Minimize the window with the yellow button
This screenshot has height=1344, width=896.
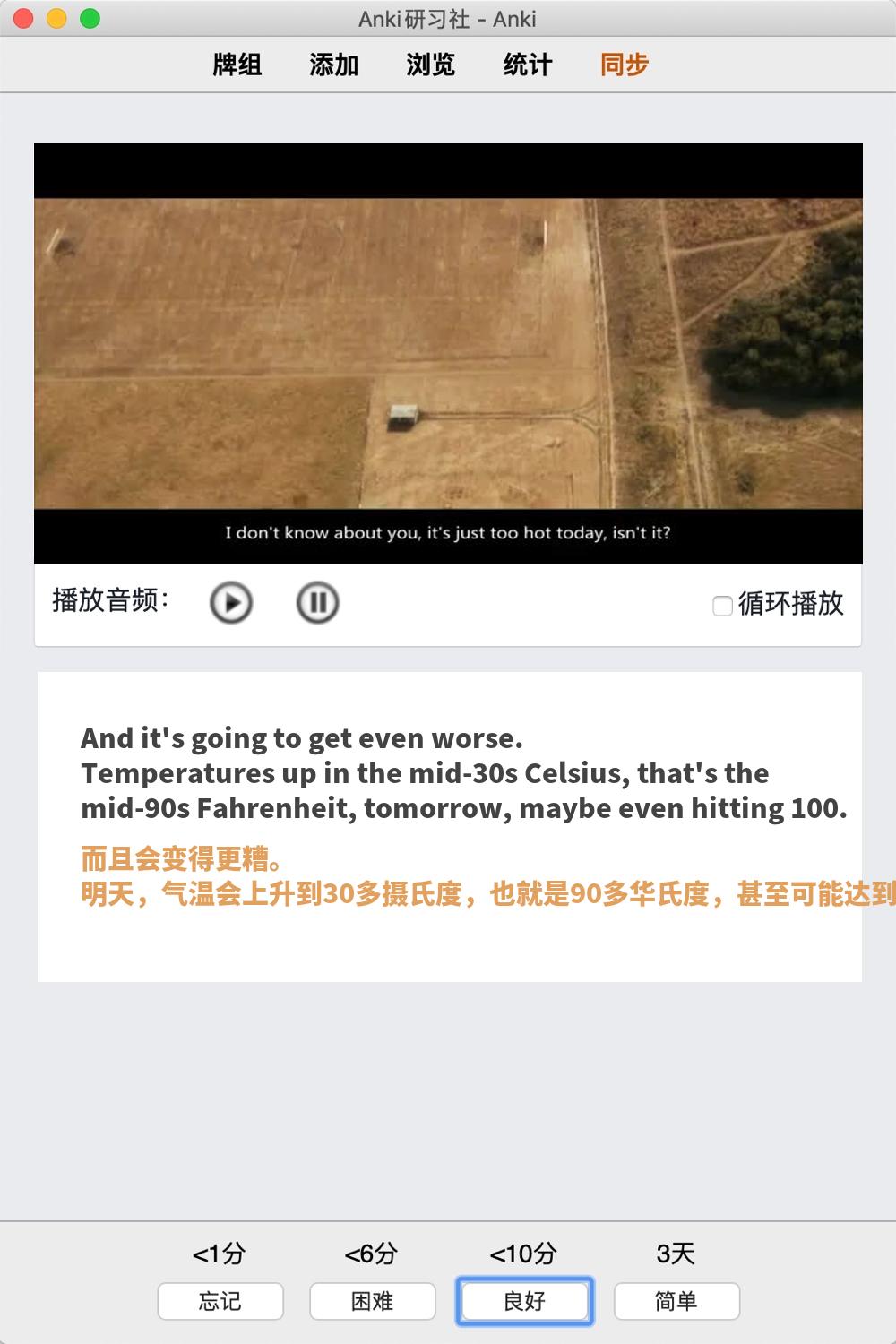[56, 18]
